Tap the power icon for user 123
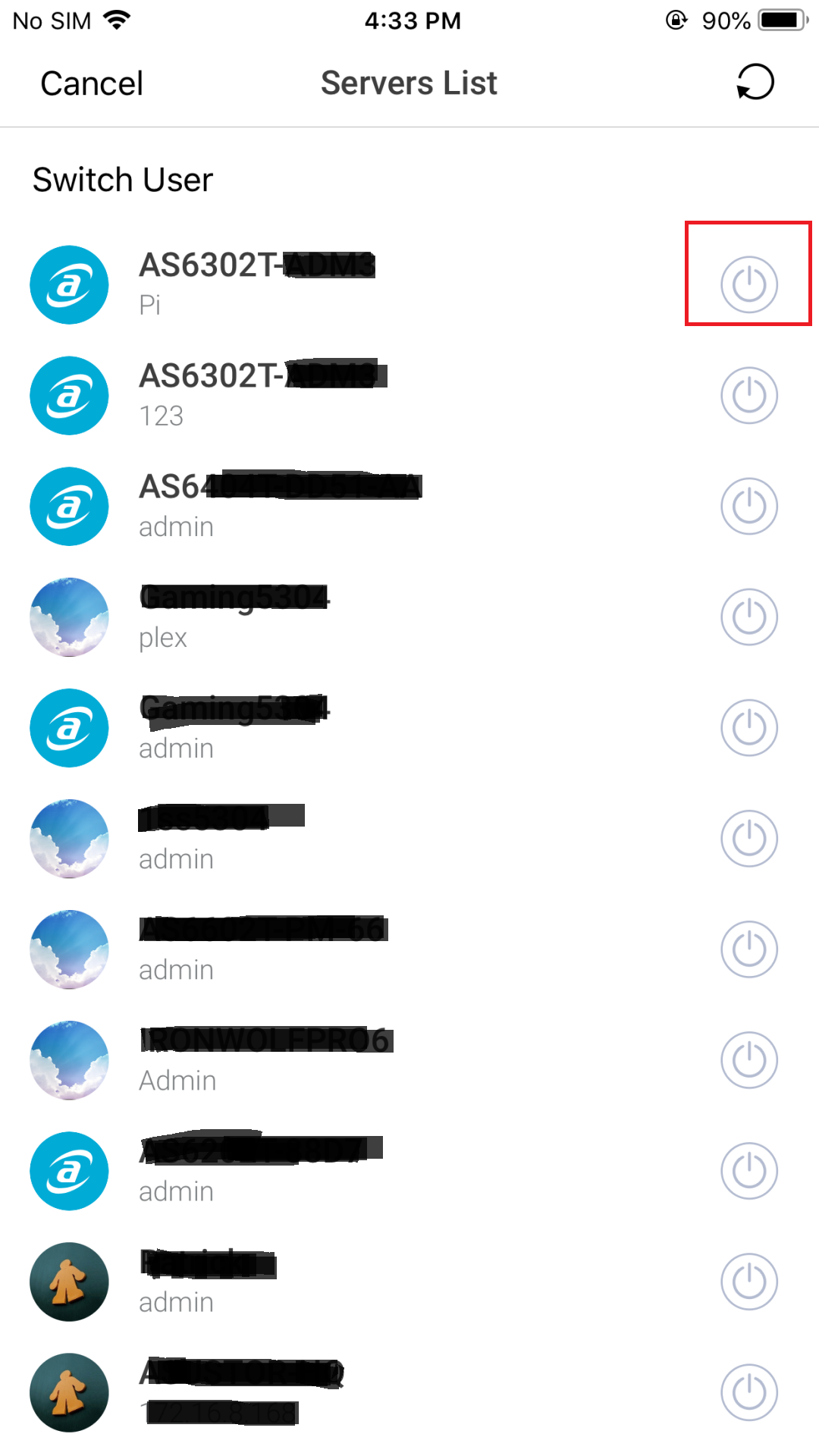The height and width of the screenshot is (1456, 819). click(x=748, y=395)
